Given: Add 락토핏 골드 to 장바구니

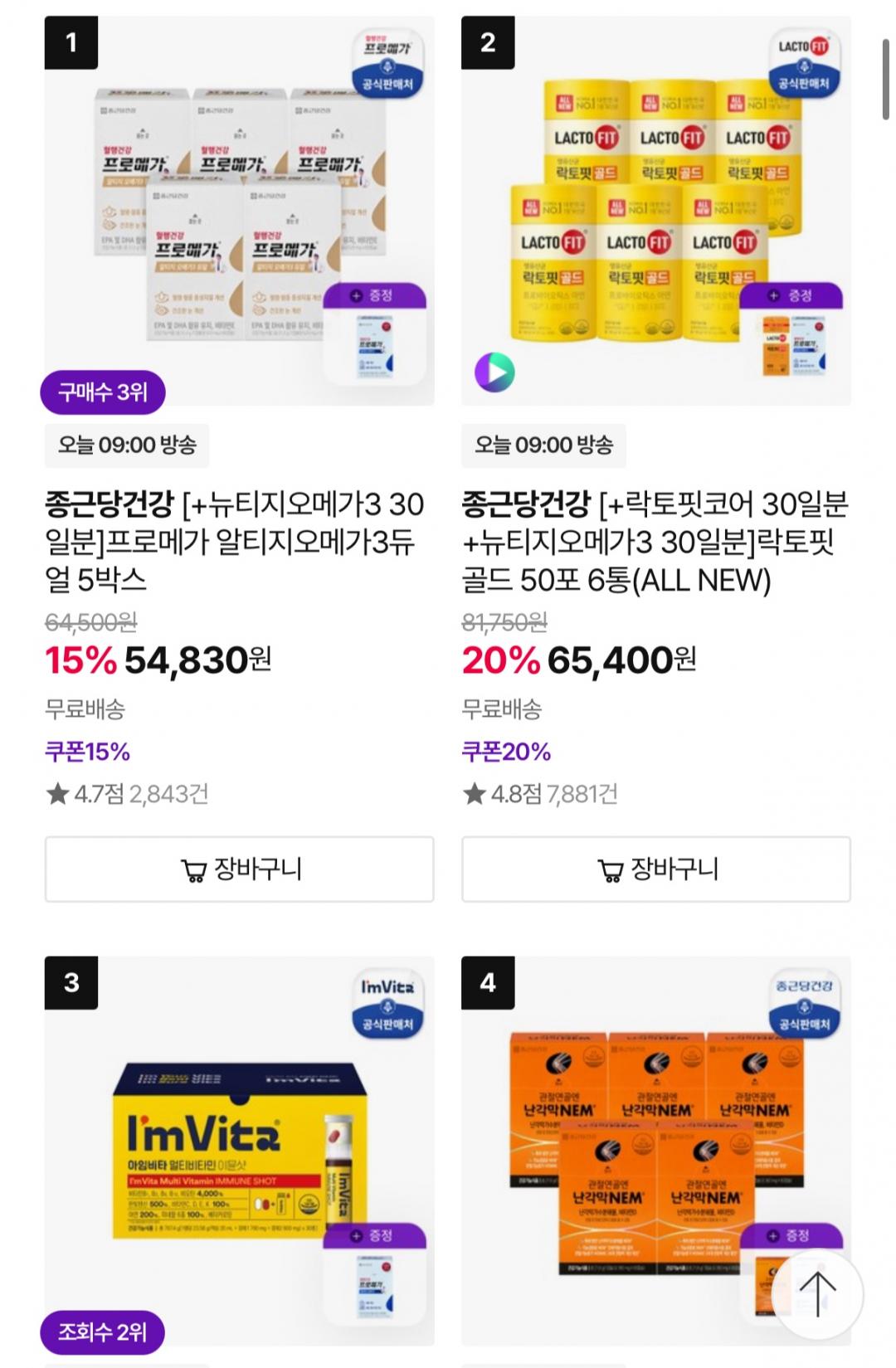Looking at the screenshot, I should 655,869.
